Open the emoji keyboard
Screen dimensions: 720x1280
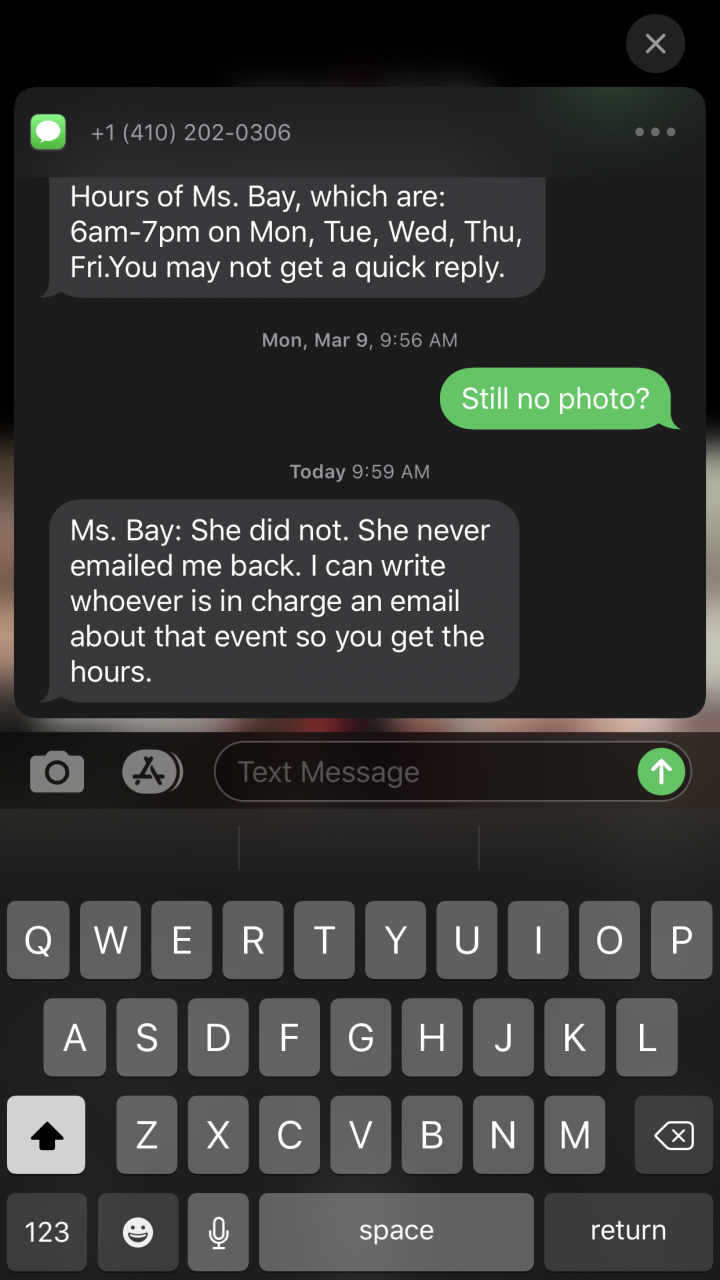point(138,1231)
